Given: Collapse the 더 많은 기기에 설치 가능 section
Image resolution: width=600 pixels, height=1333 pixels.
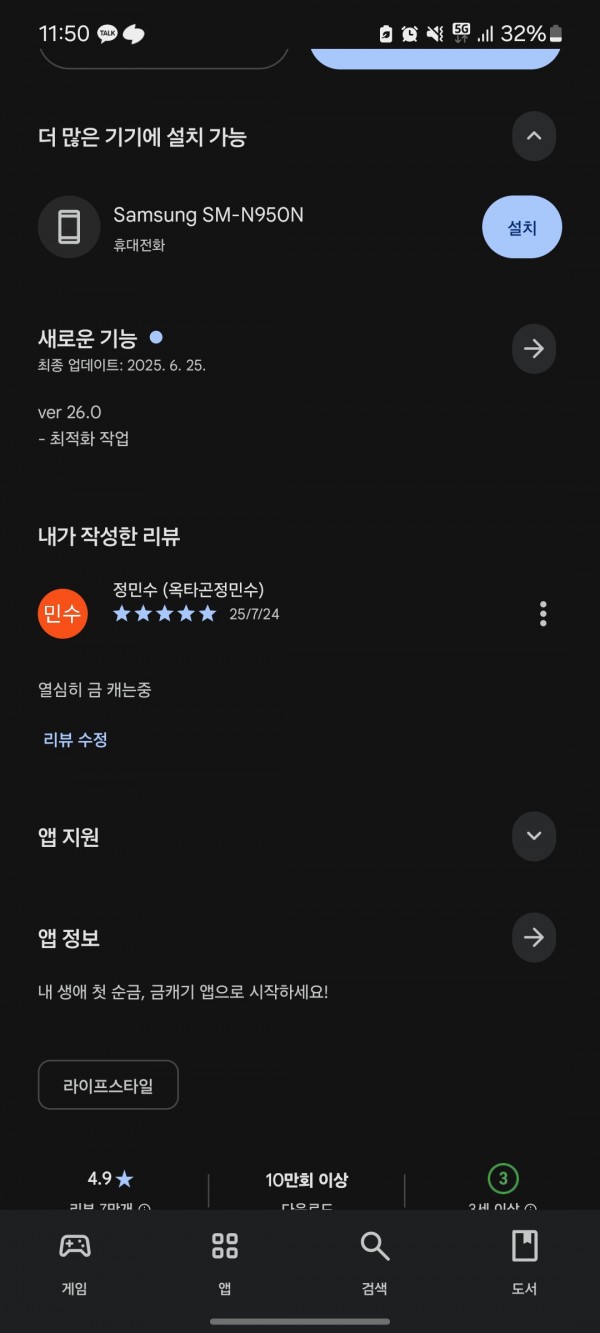Looking at the screenshot, I should (x=533, y=136).
